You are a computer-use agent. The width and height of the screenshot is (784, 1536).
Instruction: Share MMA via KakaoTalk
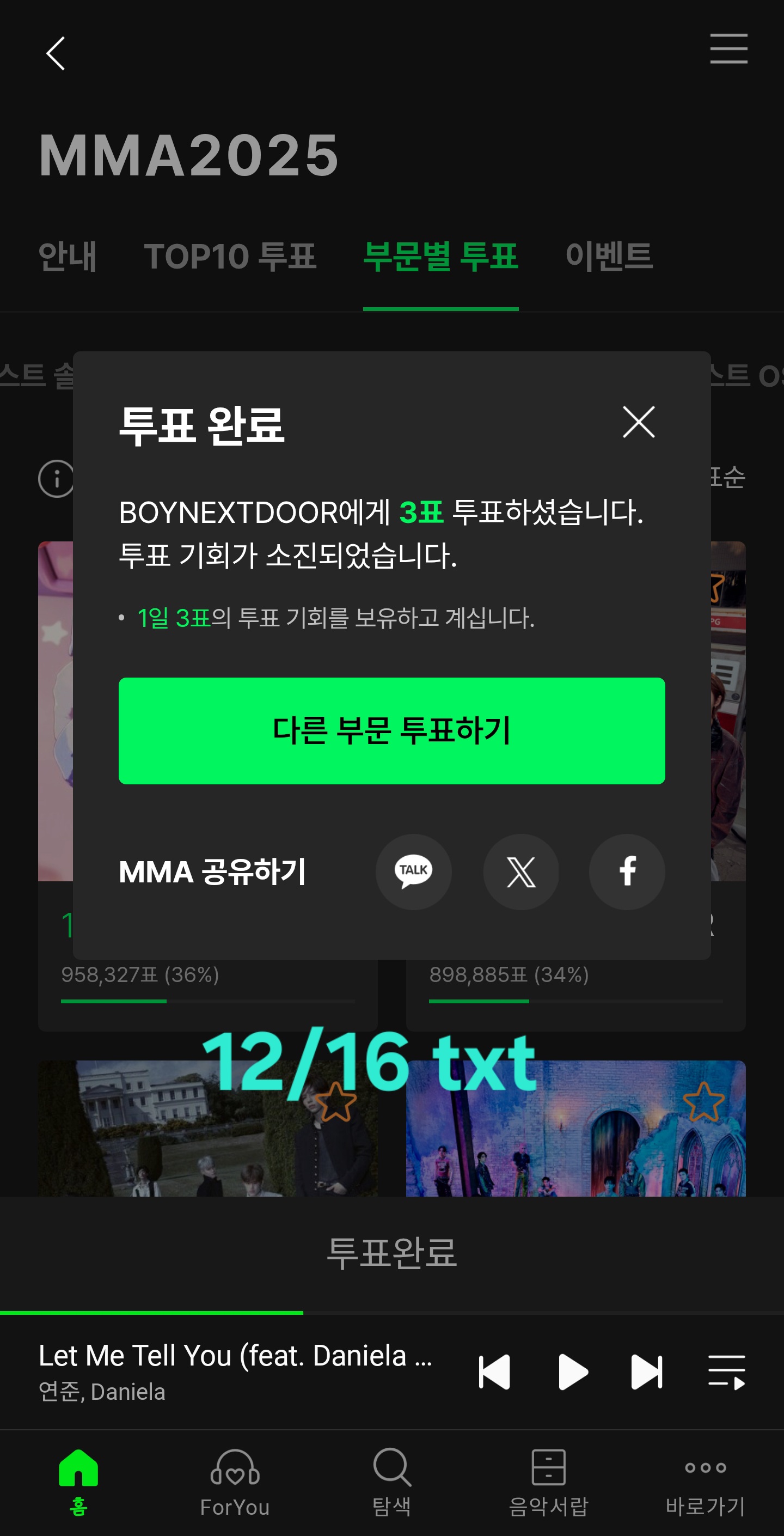pos(413,871)
